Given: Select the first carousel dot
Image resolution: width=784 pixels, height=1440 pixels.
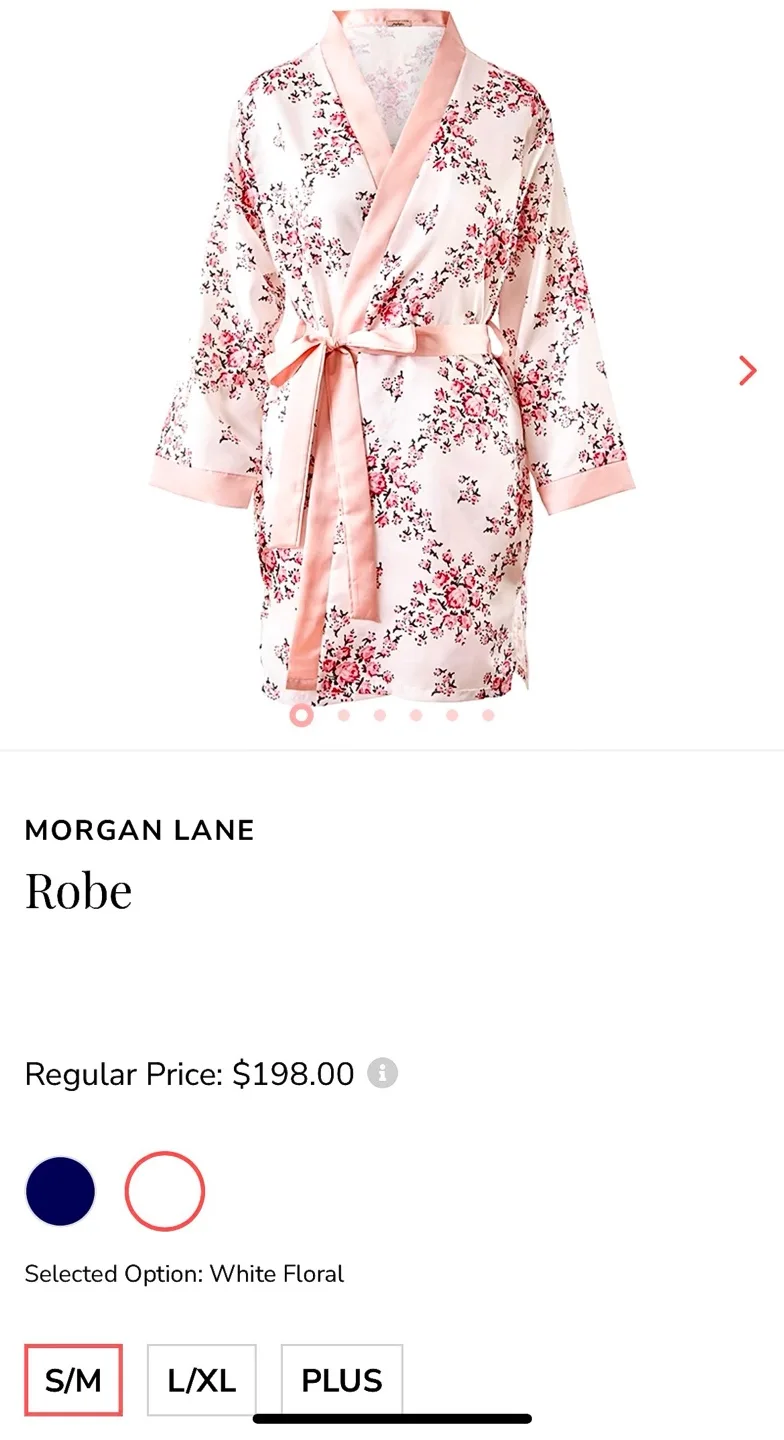Looking at the screenshot, I should 300,716.
